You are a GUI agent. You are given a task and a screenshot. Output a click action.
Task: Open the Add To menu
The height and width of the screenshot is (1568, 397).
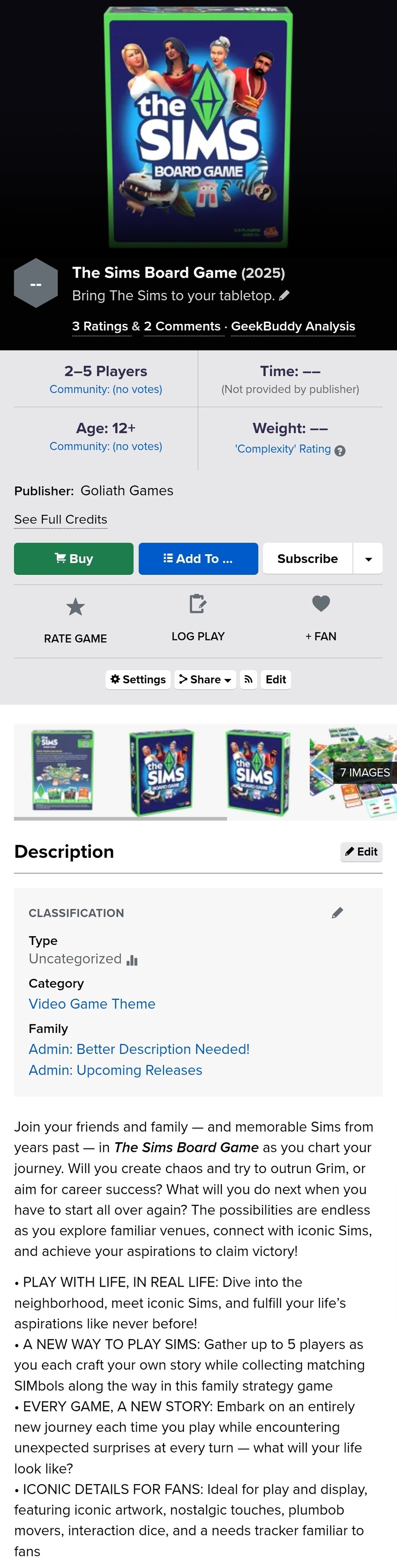(x=198, y=559)
